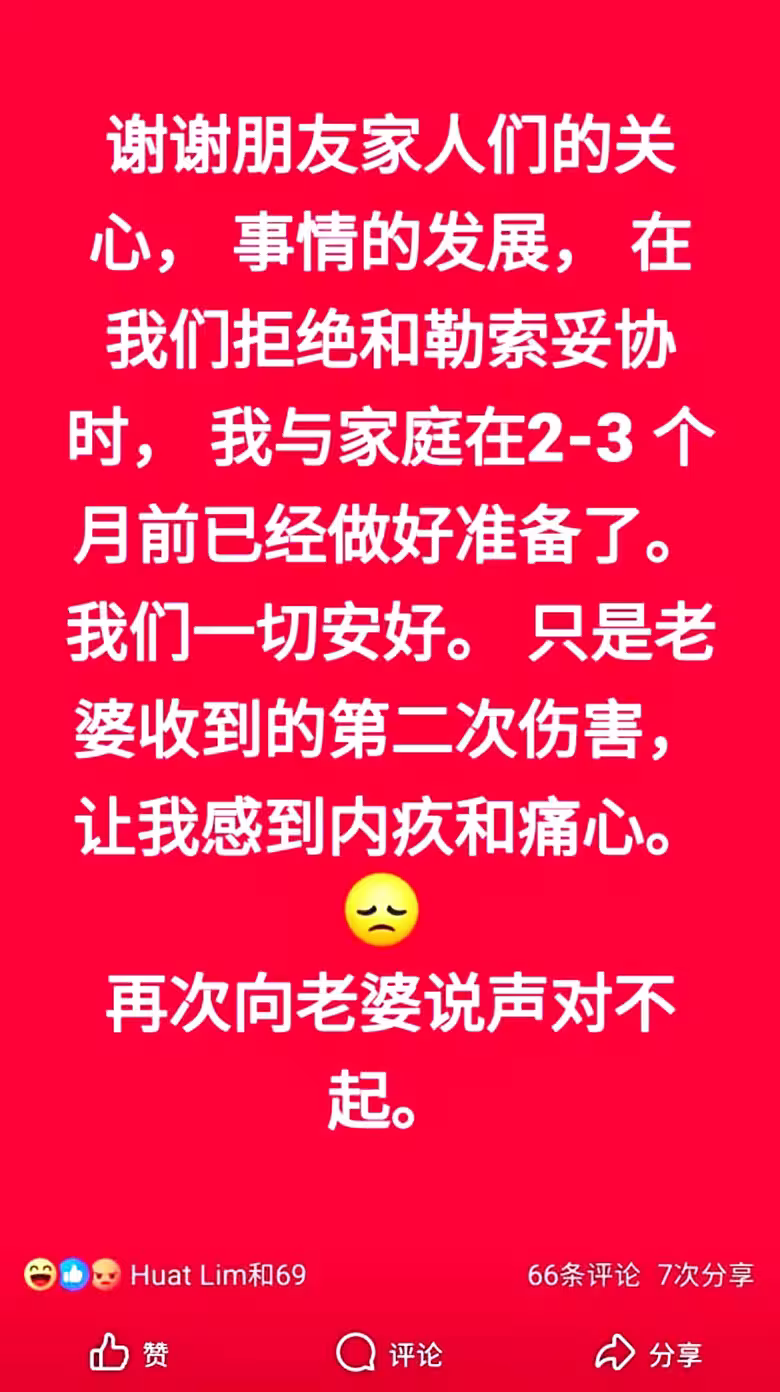
Task: Share the post via 分享 button
Action: 649,1355
